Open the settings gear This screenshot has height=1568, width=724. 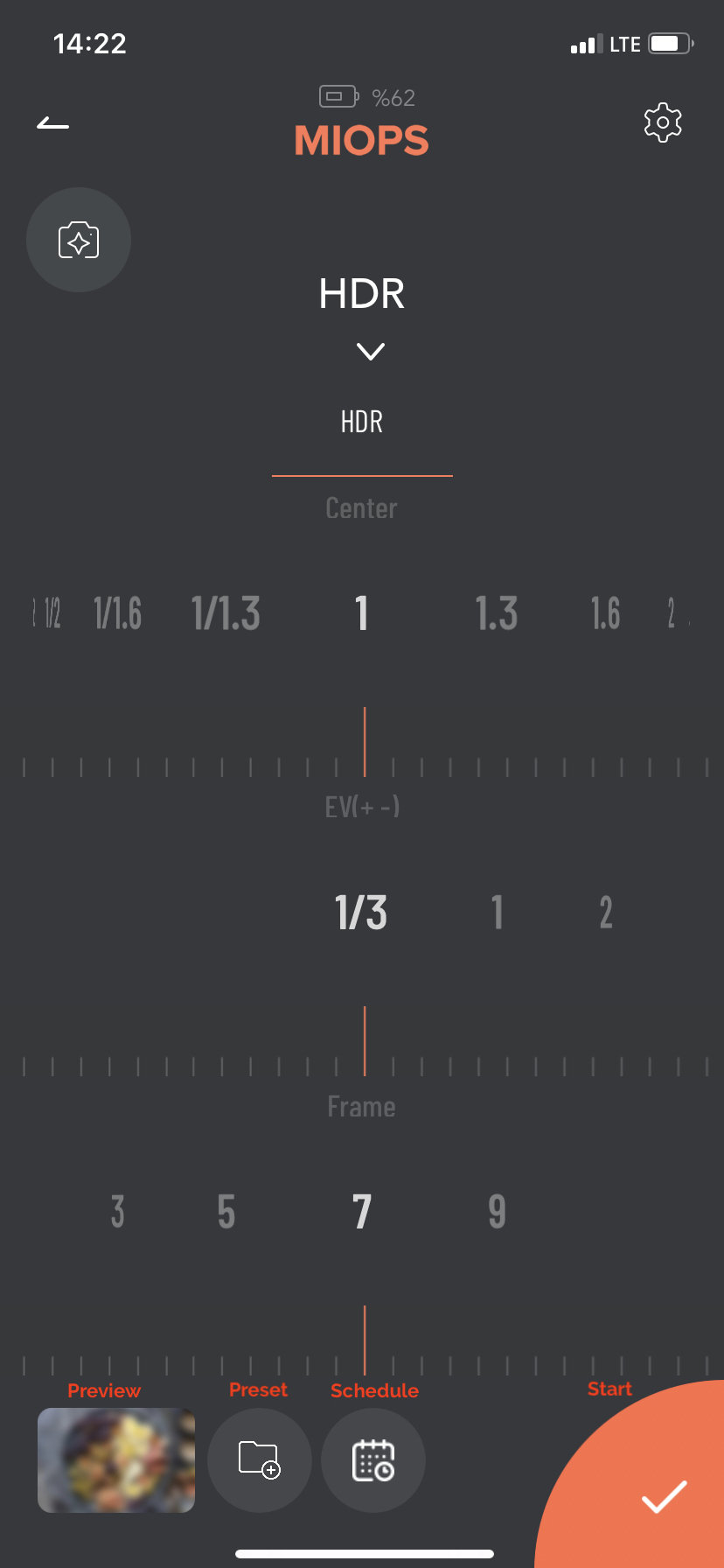[x=663, y=123]
